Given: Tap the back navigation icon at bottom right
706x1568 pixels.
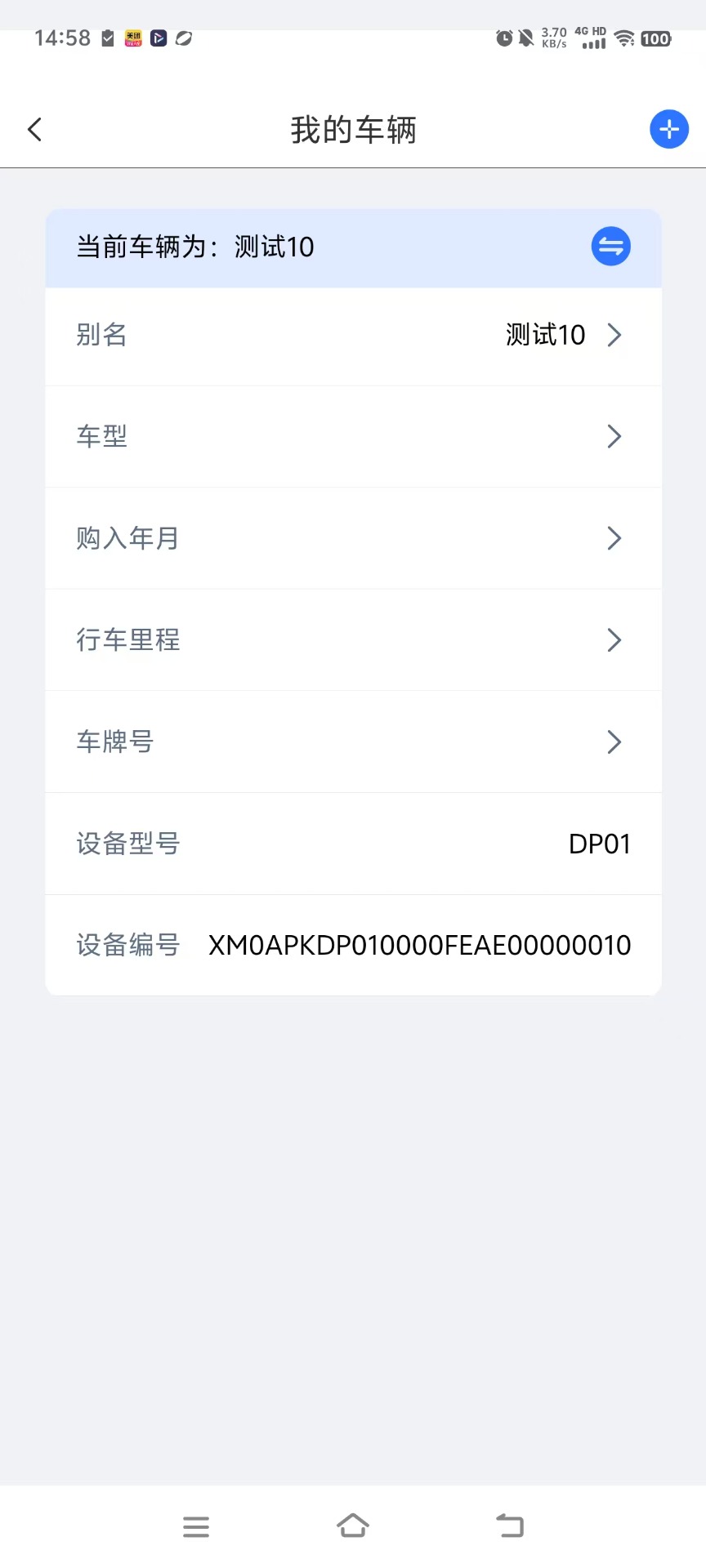Looking at the screenshot, I should (510, 1524).
